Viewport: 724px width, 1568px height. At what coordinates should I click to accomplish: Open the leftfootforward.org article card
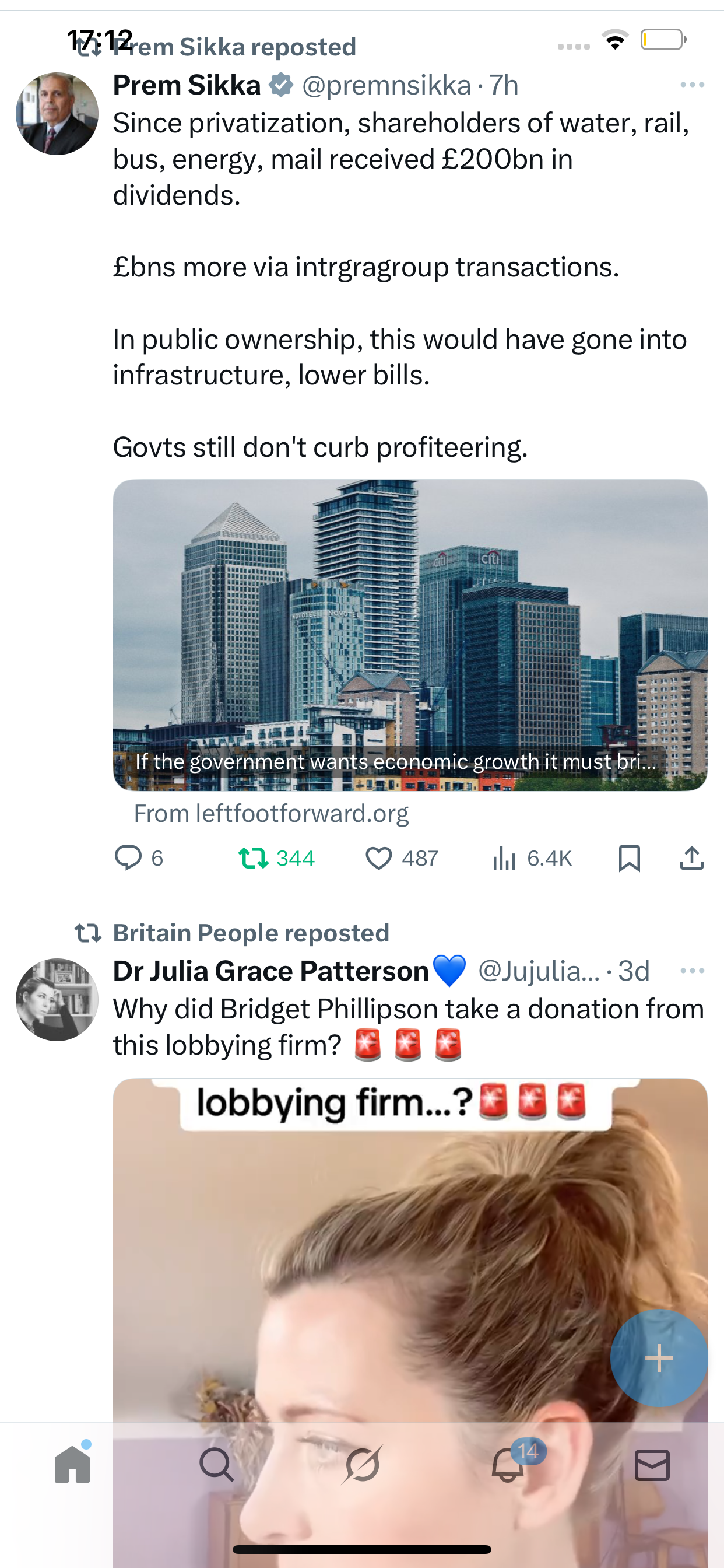click(x=409, y=635)
